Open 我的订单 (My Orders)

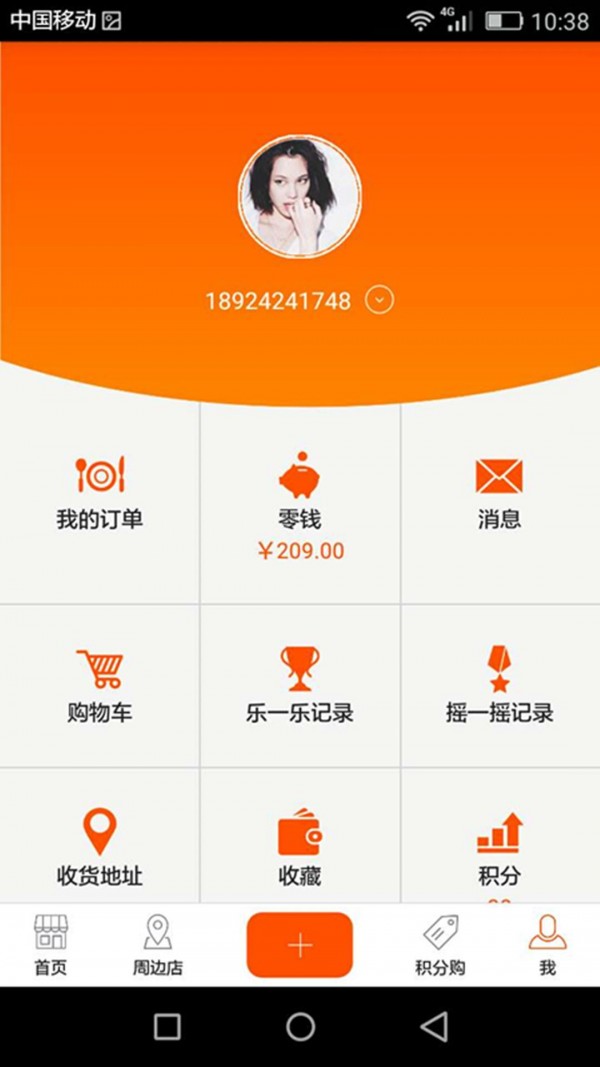(99, 493)
